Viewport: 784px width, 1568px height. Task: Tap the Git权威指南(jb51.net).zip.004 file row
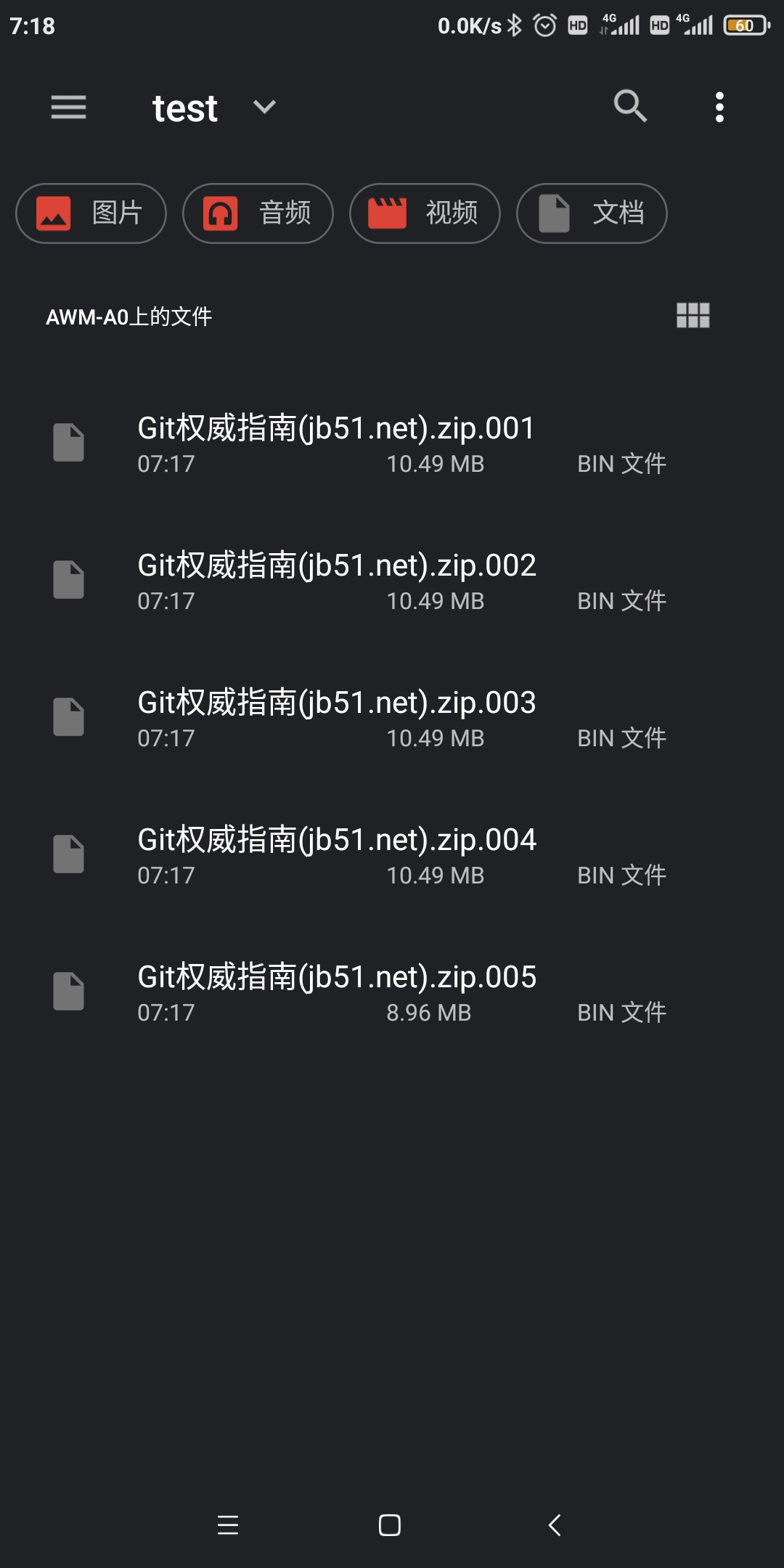[x=336, y=854]
